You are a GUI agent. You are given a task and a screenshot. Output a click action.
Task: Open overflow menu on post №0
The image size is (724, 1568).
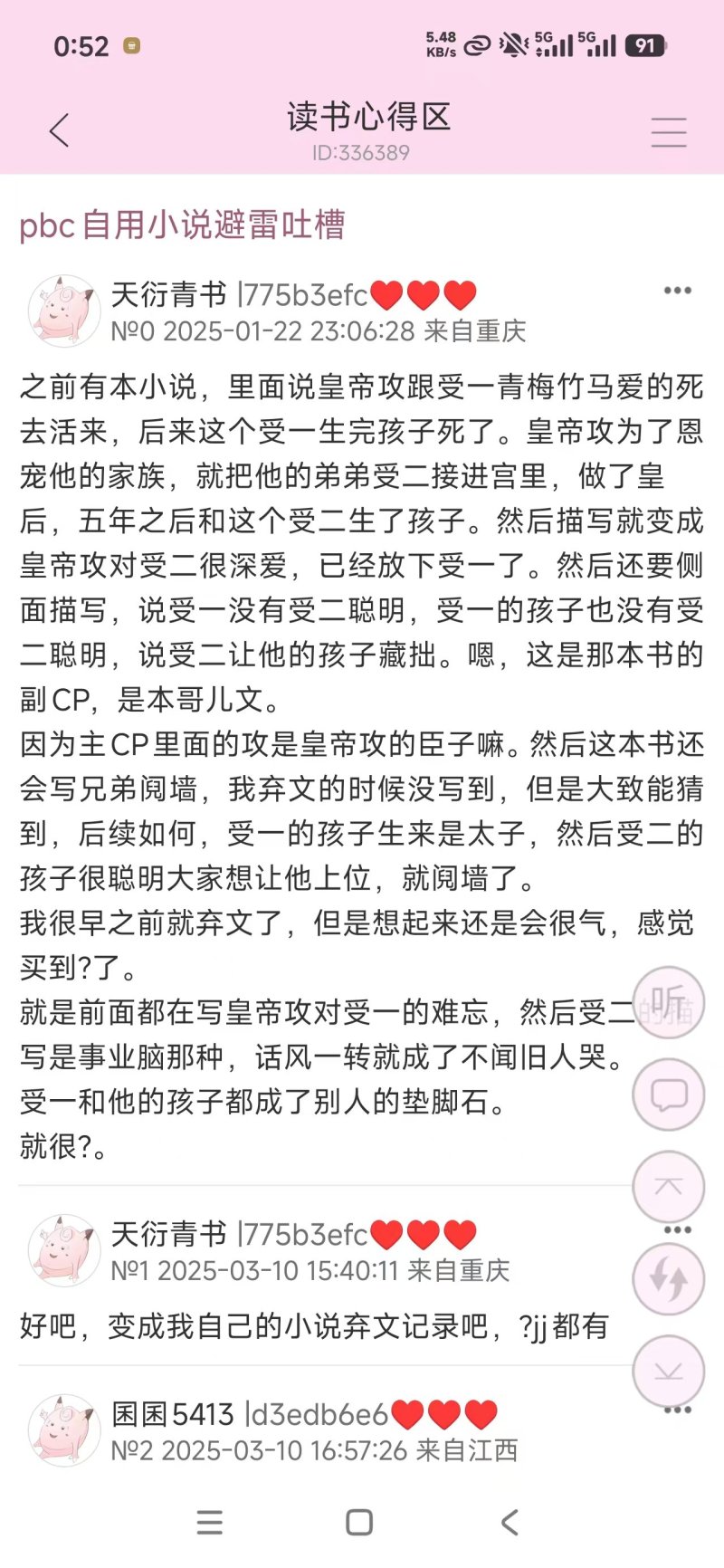click(677, 291)
